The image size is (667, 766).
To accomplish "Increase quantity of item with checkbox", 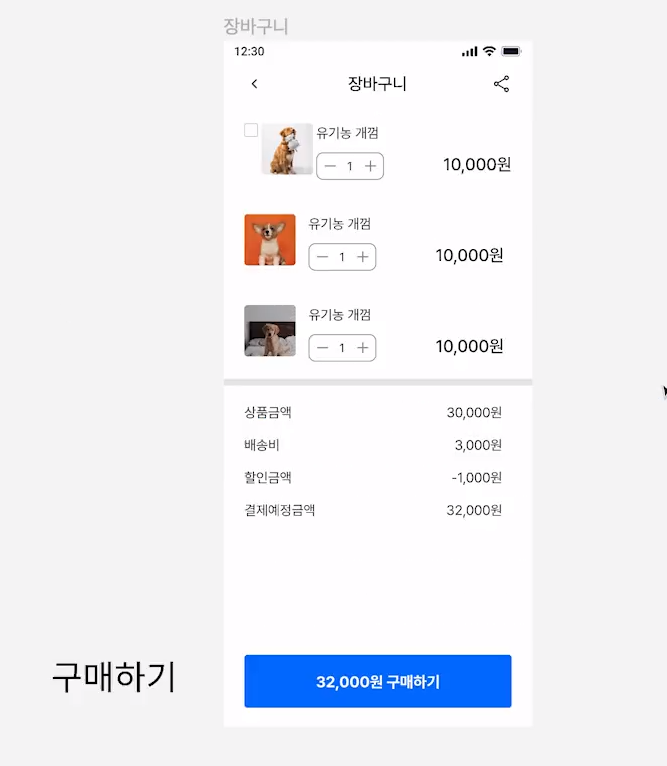I will click(x=370, y=166).
